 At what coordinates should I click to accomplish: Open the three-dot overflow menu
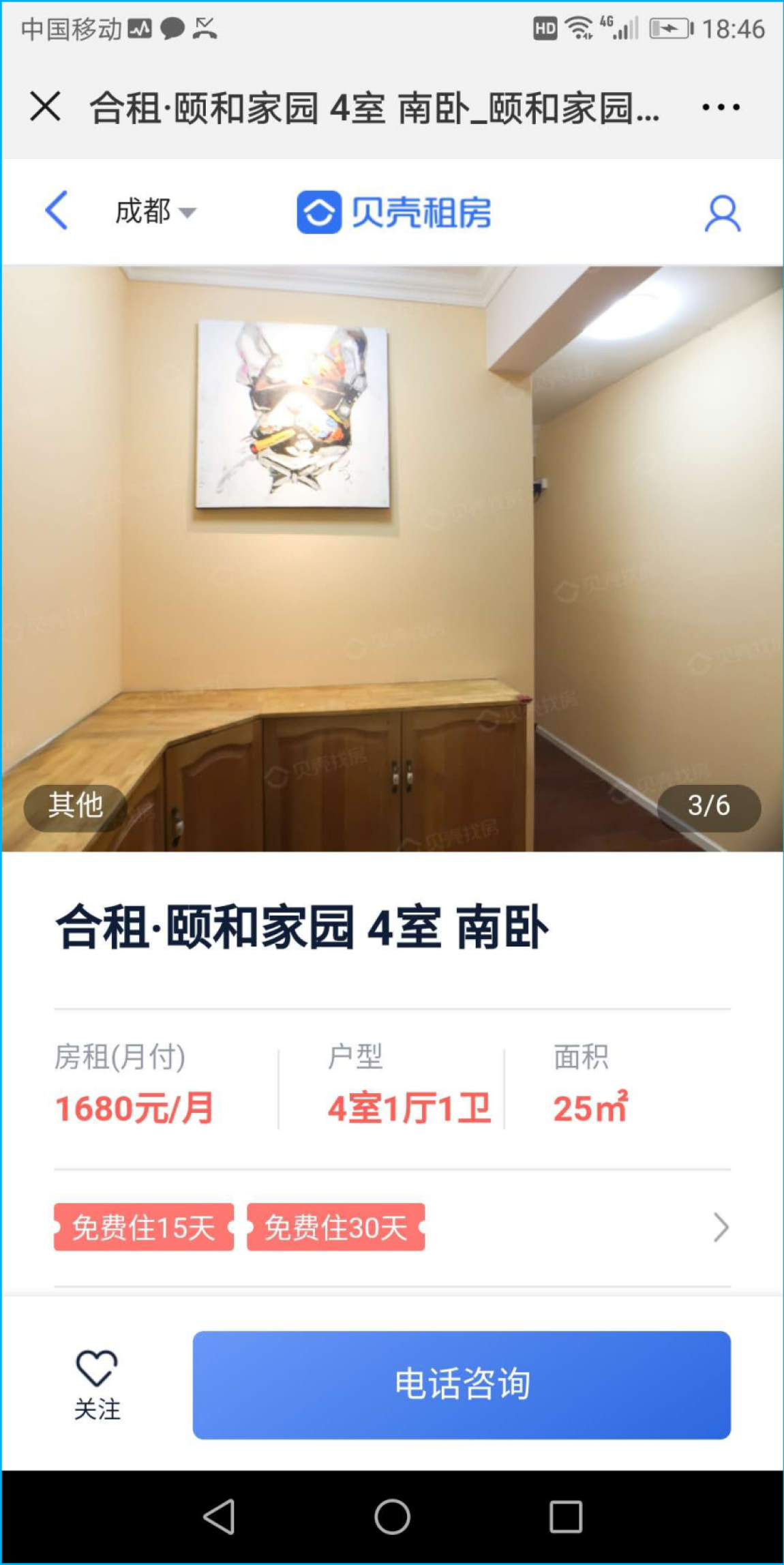click(721, 107)
